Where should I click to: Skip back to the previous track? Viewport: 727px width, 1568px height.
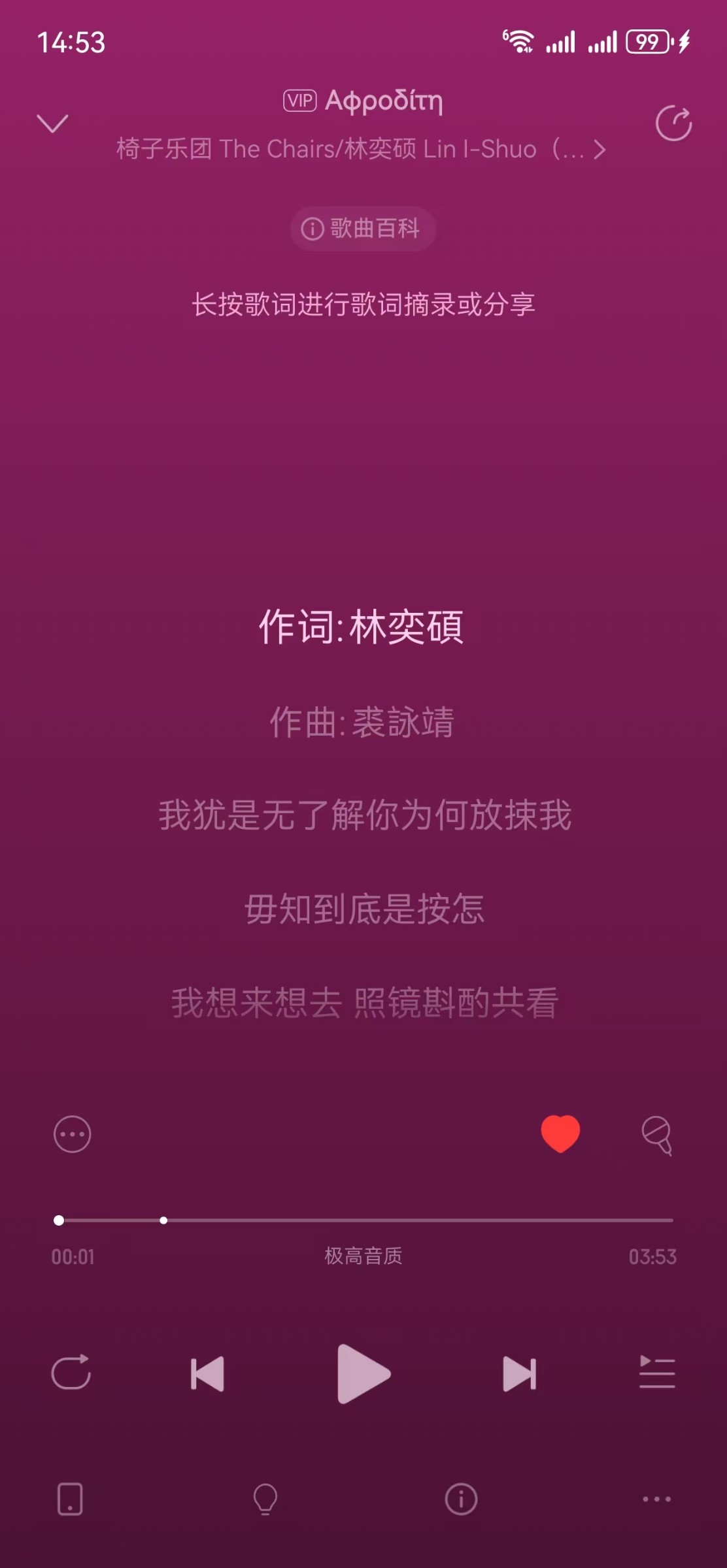(x=207, y=1373)
